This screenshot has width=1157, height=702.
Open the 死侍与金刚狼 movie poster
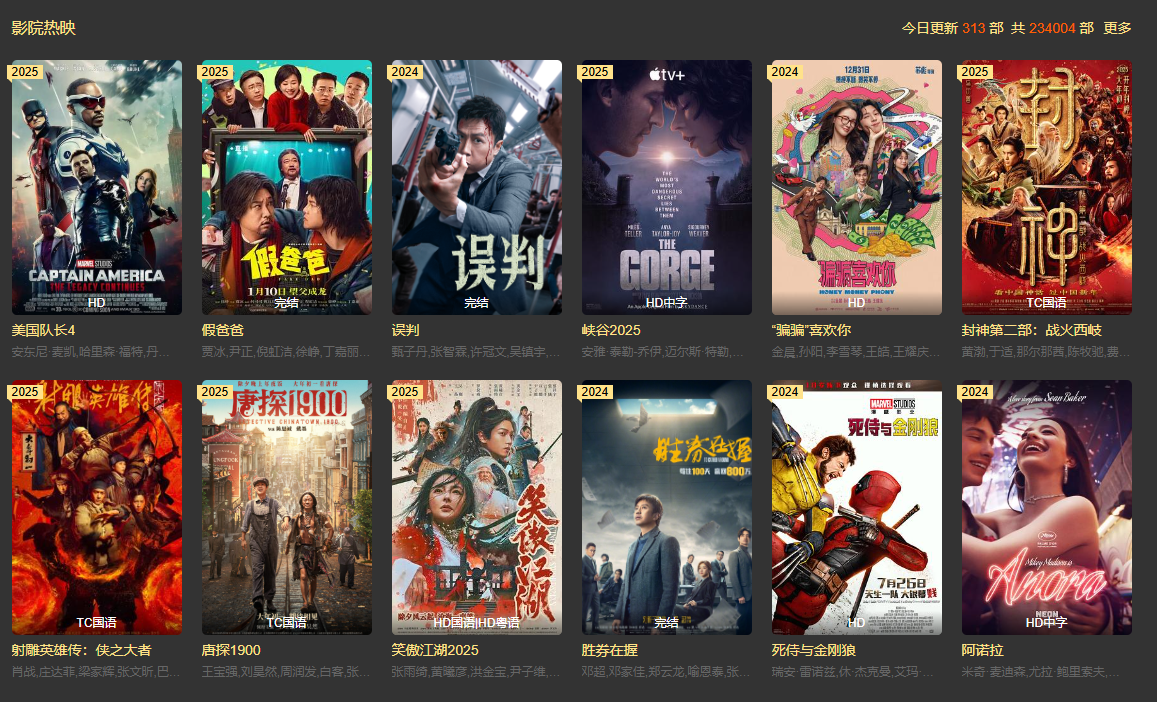[857, 507]
